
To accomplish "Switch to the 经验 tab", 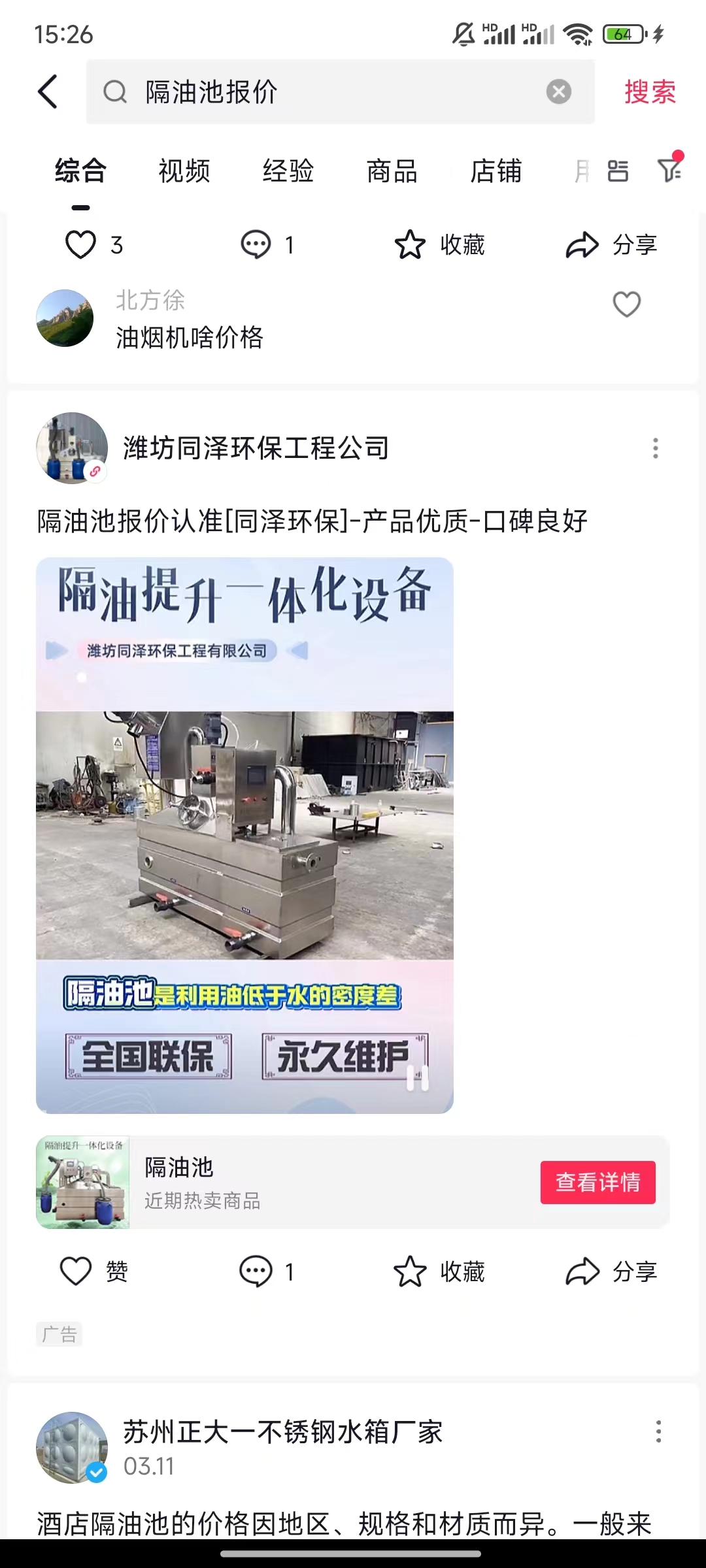I will coord(288,172).
